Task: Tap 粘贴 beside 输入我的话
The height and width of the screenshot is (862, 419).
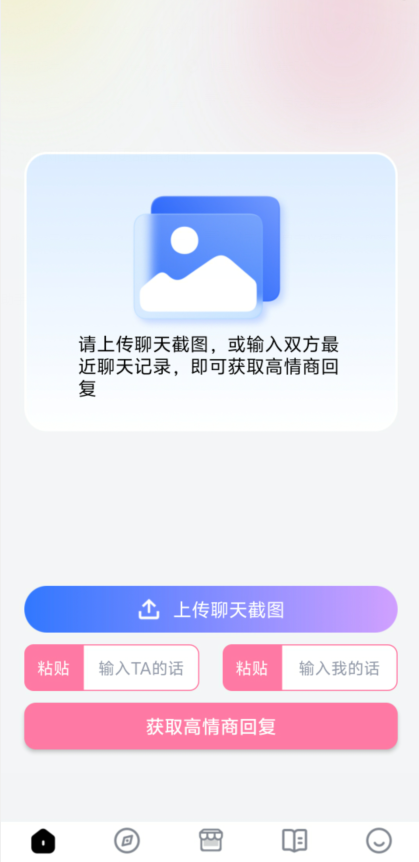Action: 252,668
